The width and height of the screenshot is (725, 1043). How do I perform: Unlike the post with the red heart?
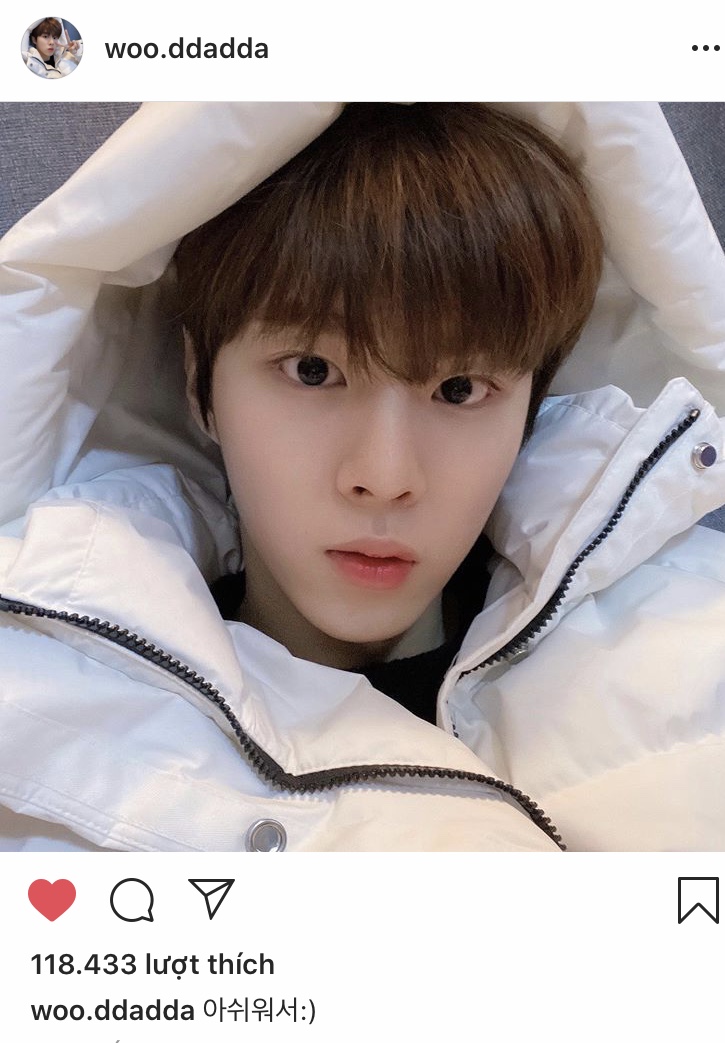(x=52, y=899)
